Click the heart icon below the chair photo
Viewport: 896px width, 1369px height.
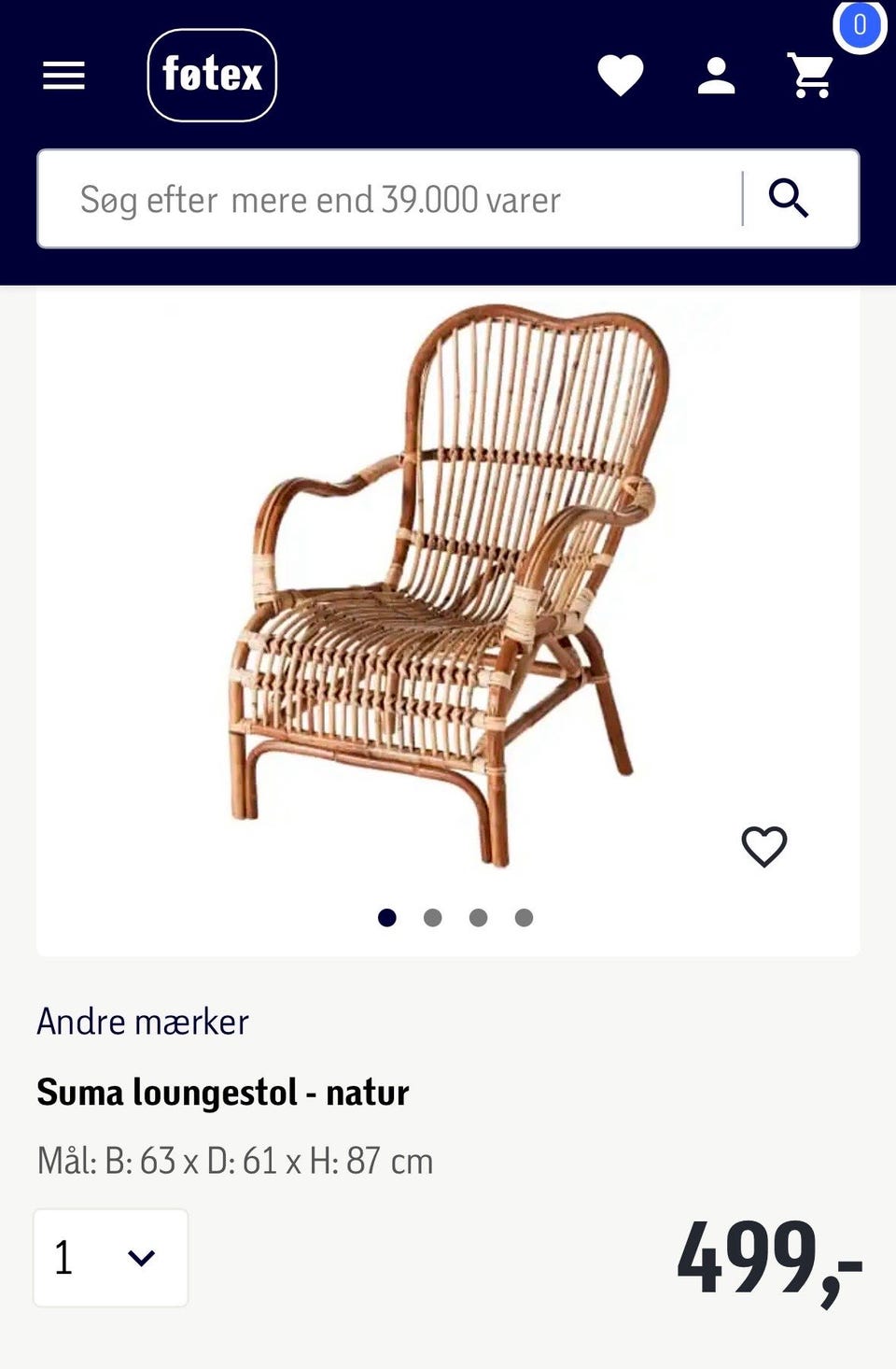(x=764, y=847)
